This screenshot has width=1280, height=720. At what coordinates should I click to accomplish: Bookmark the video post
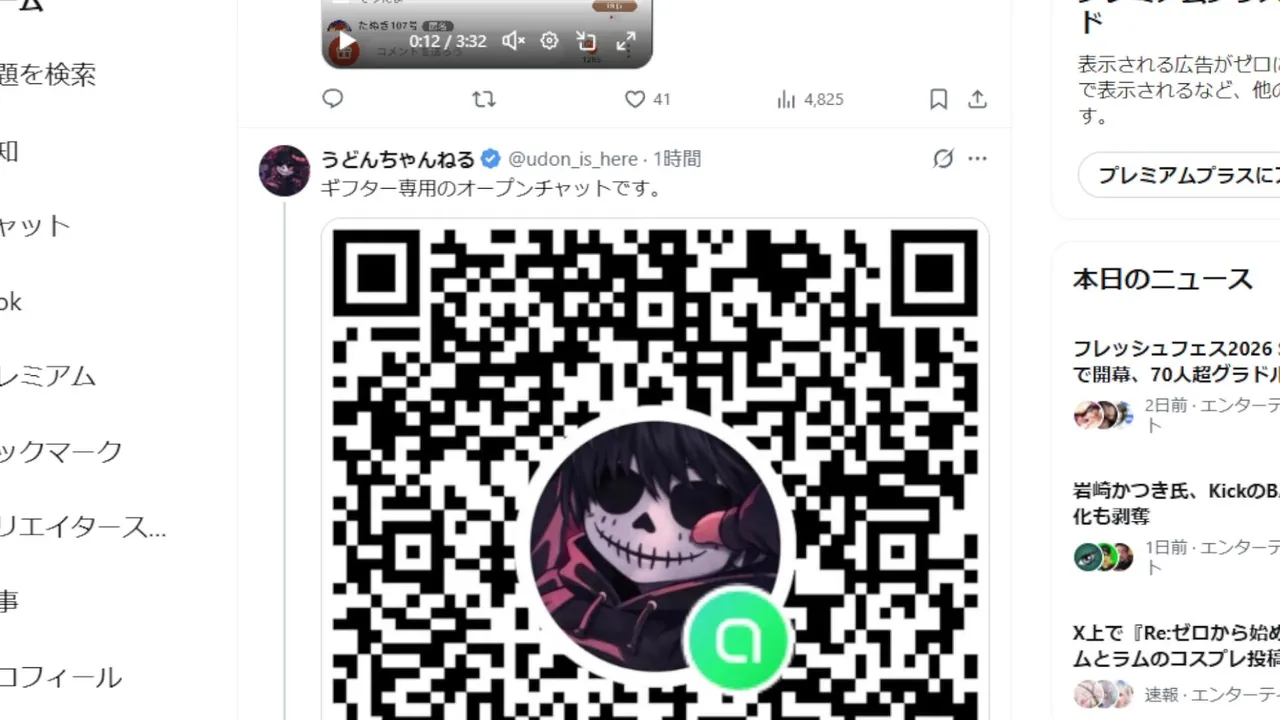[x=938, y=99]
